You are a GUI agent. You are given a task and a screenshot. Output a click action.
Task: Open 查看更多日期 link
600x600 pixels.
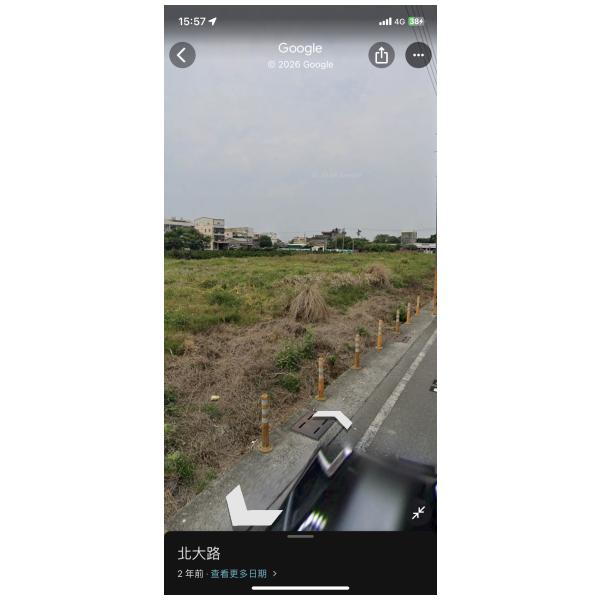pos(239,574)
